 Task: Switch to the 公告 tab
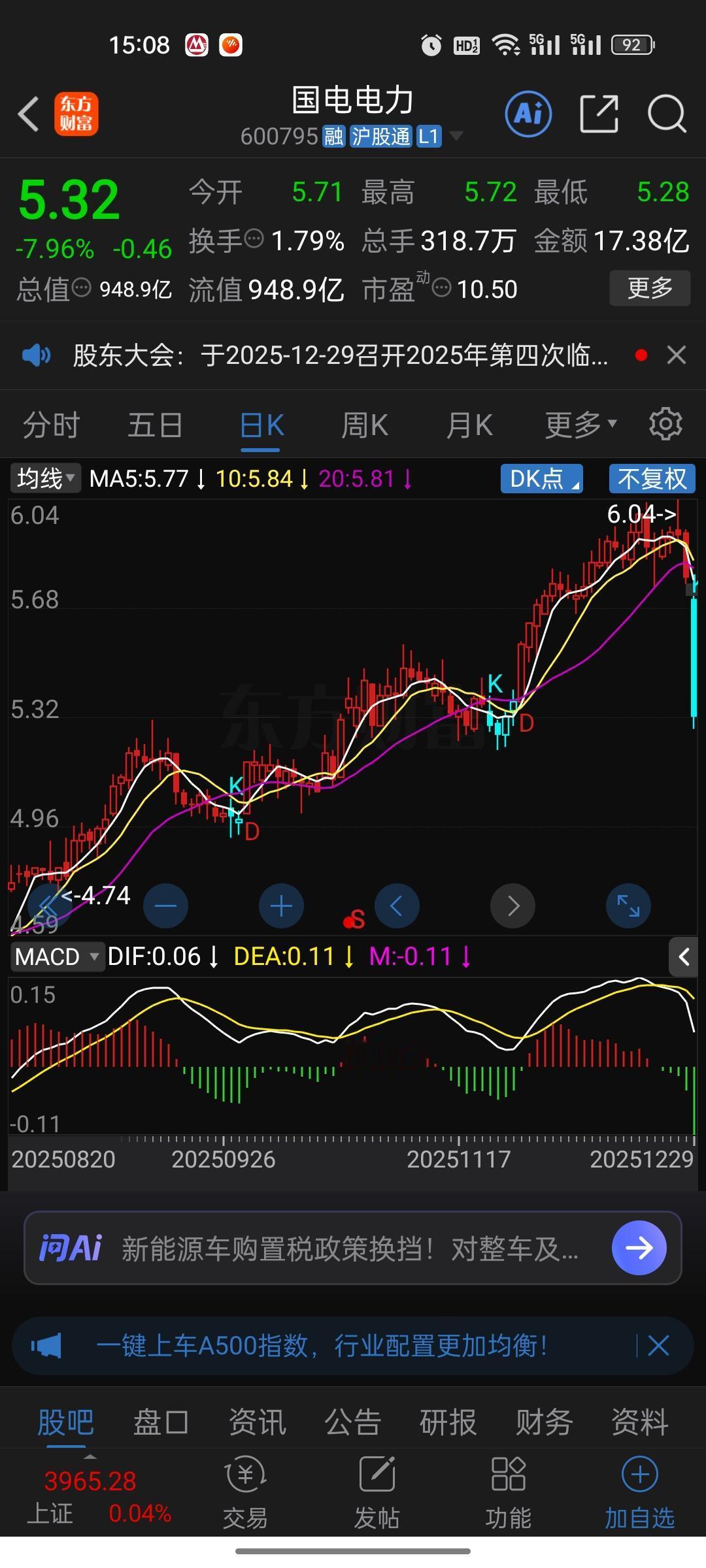pos(353,1420)
